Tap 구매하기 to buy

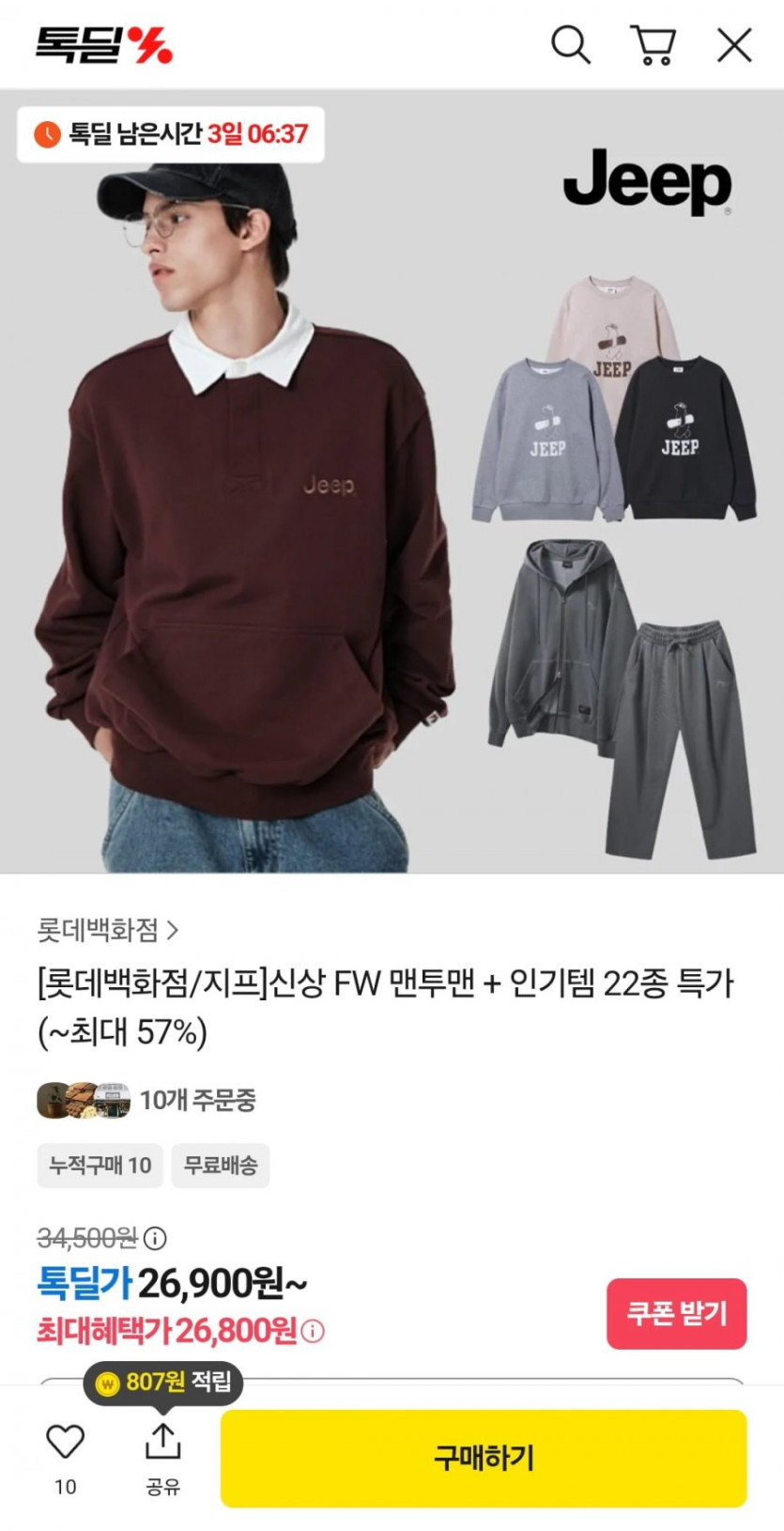tap(484, 1458)
